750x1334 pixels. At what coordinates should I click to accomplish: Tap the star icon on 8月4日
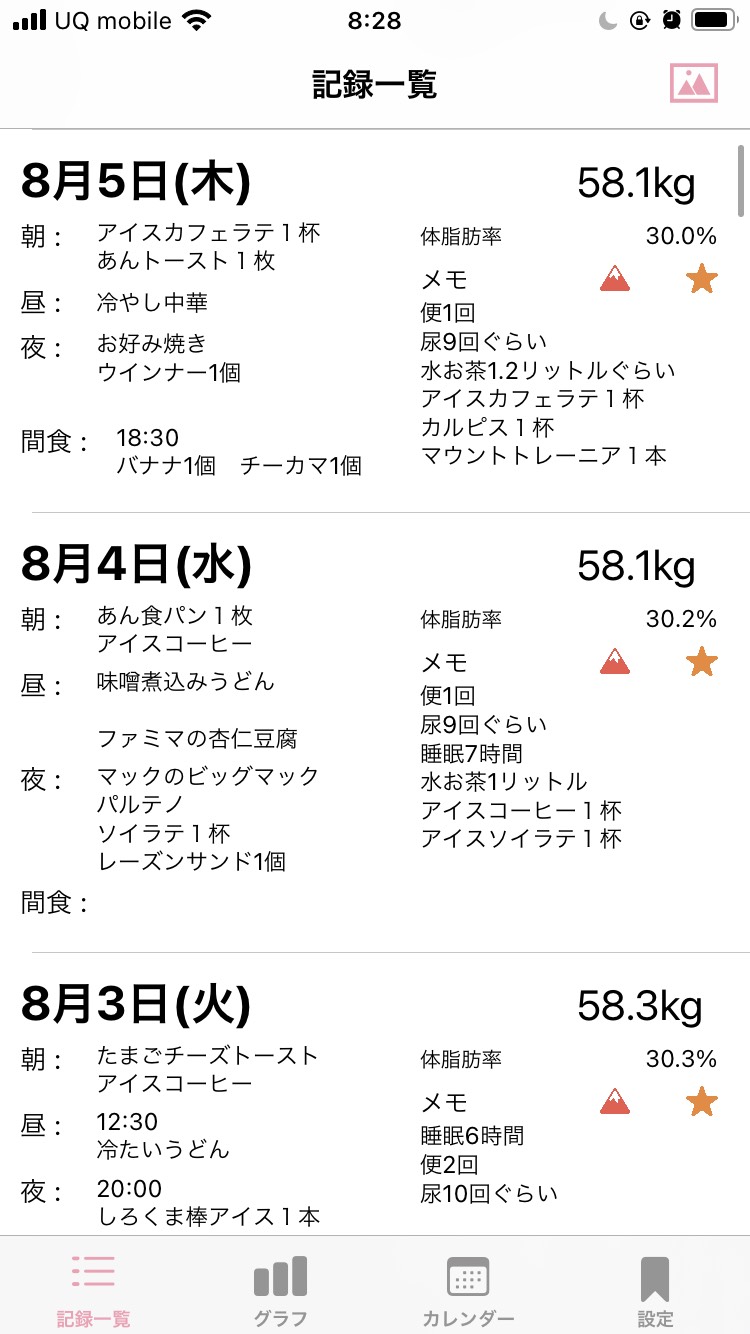[702, 661]
